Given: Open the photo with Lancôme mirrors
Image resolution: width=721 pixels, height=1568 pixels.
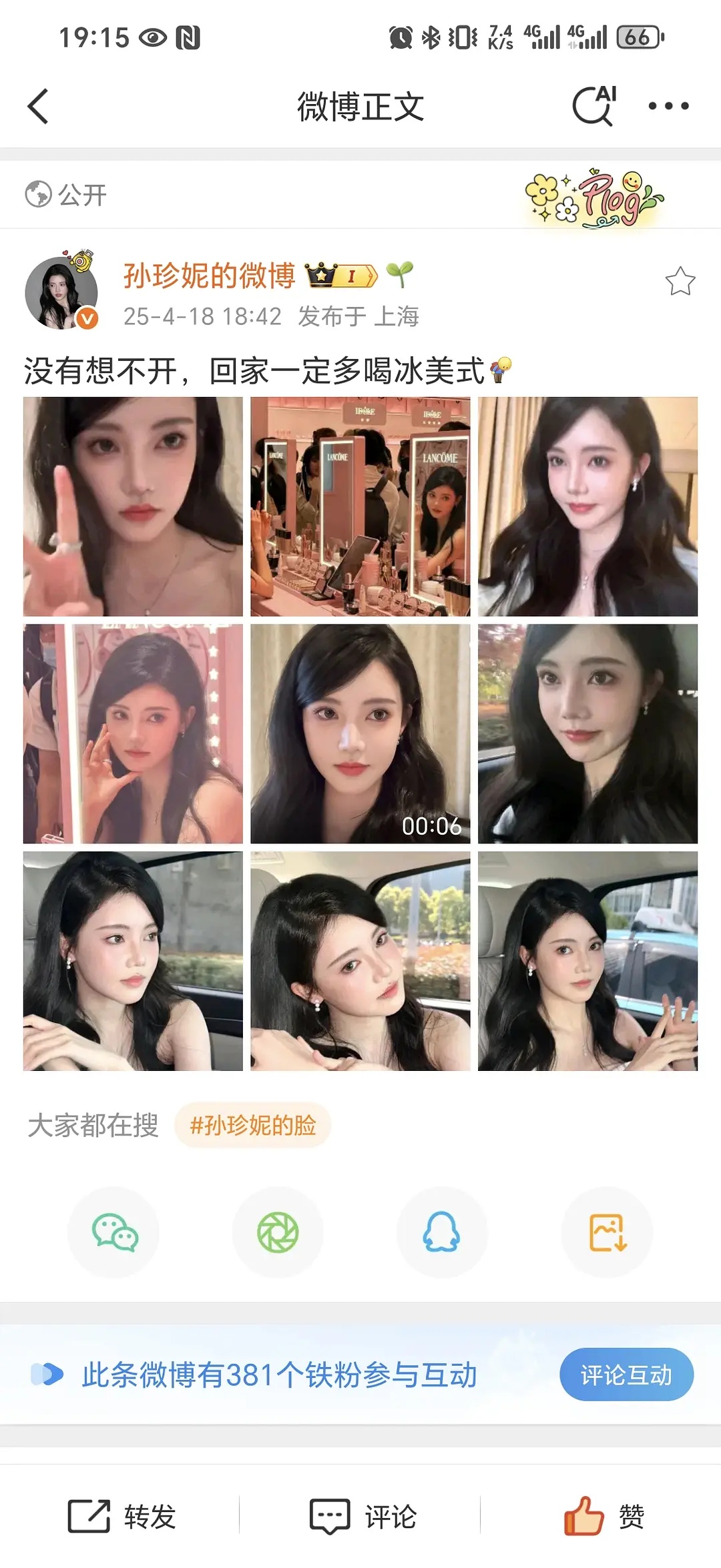Looking at the screenshot, I should click(360, 506).
